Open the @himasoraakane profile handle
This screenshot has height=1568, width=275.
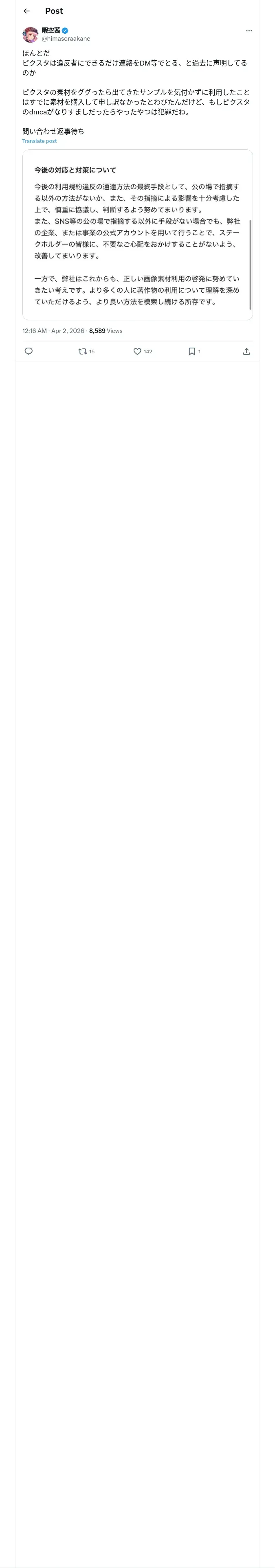pyautogui.click(x=66, y=38)
